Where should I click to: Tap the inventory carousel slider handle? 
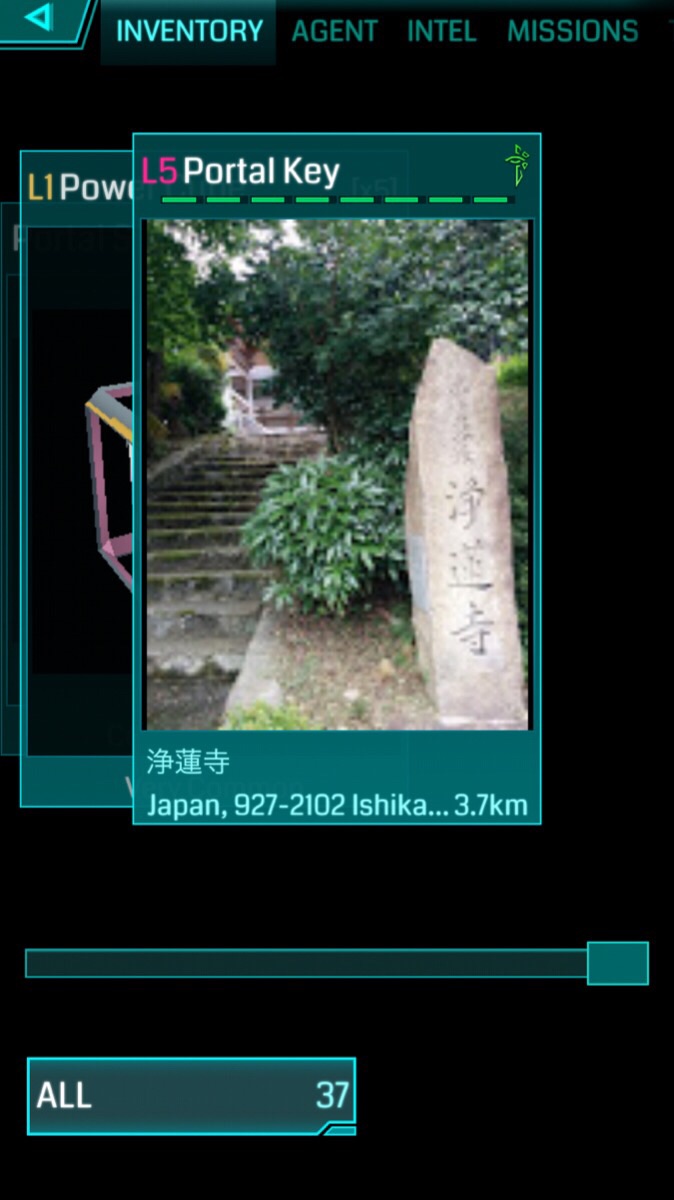pyautogui.click(x=617, y=963)
